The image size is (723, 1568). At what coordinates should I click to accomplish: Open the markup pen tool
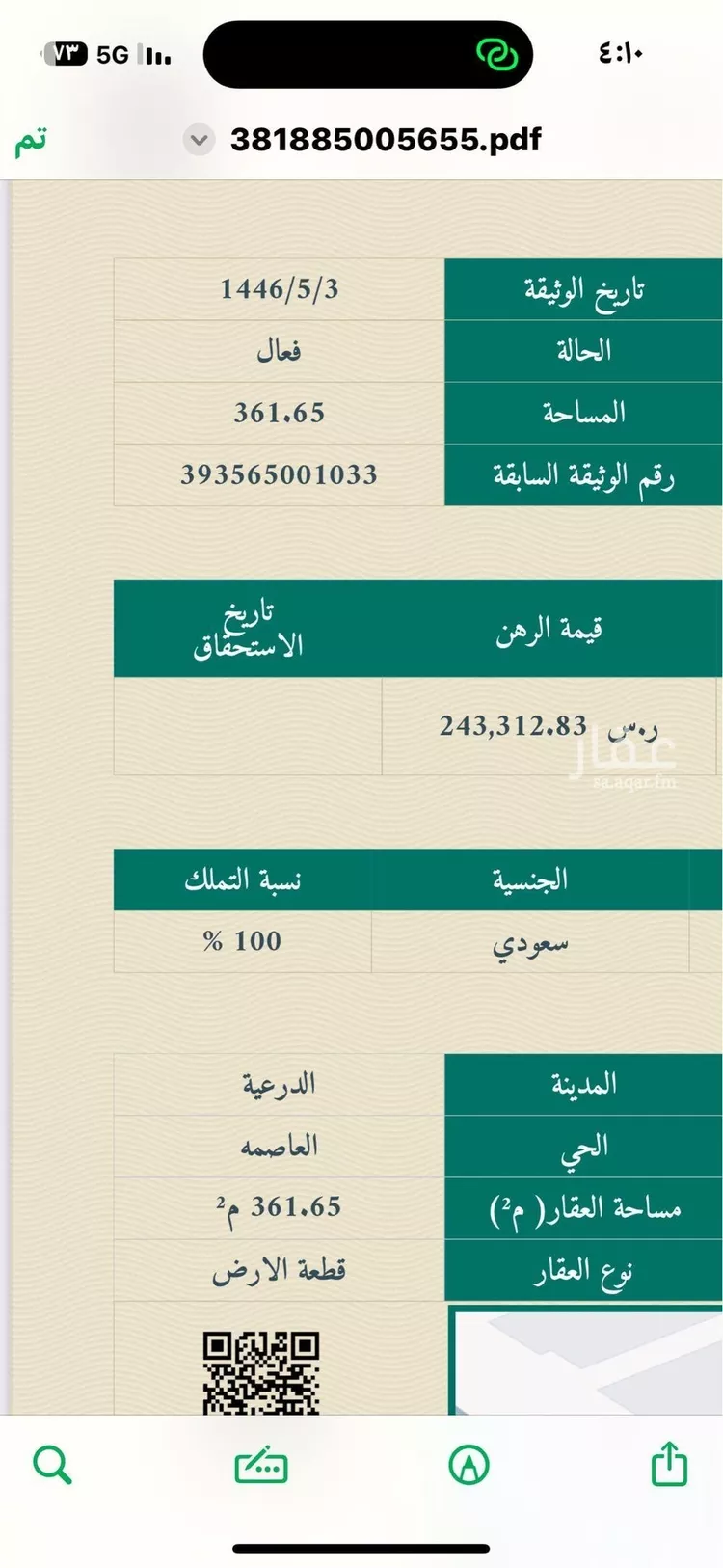click(x=469, y=1465)
